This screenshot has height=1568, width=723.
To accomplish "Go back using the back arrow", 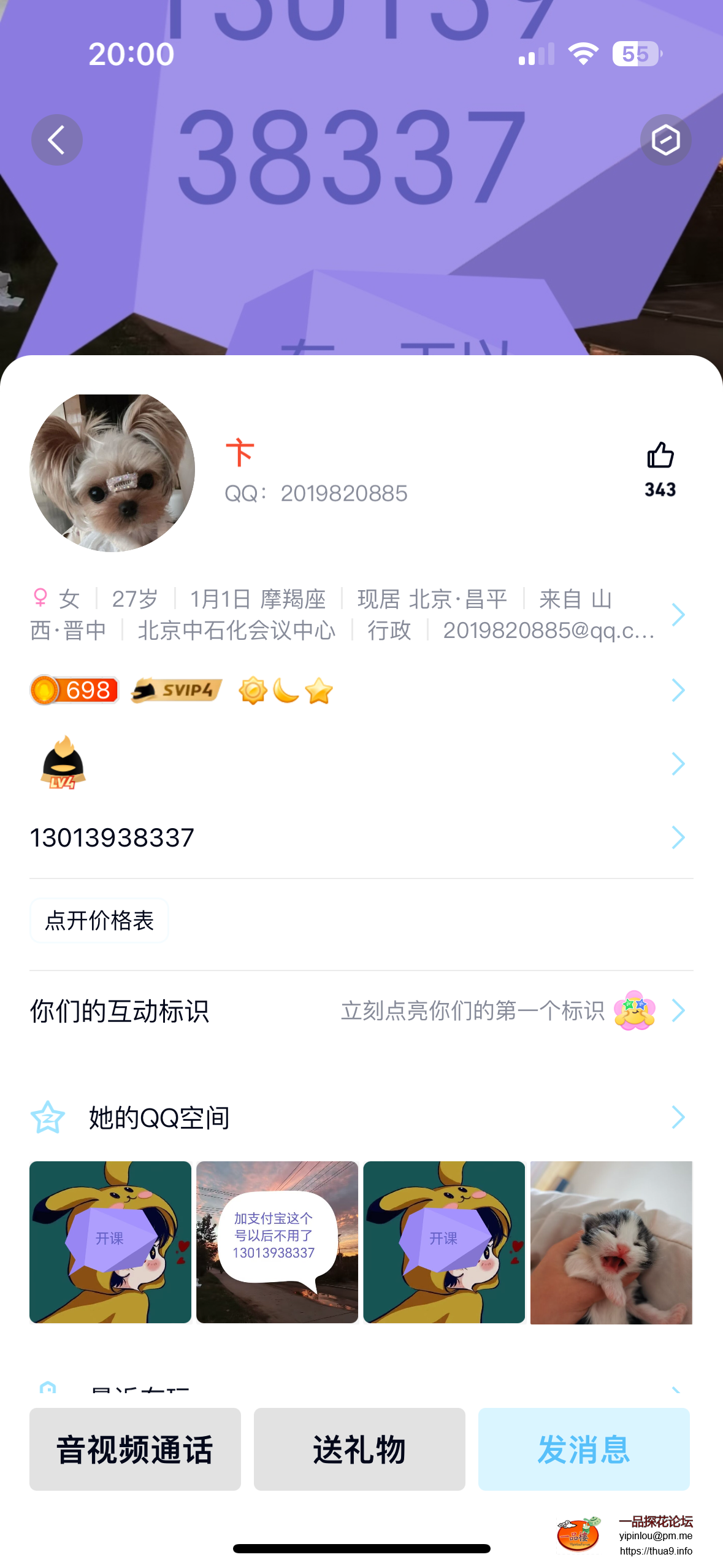I will [x=56, y=139].
